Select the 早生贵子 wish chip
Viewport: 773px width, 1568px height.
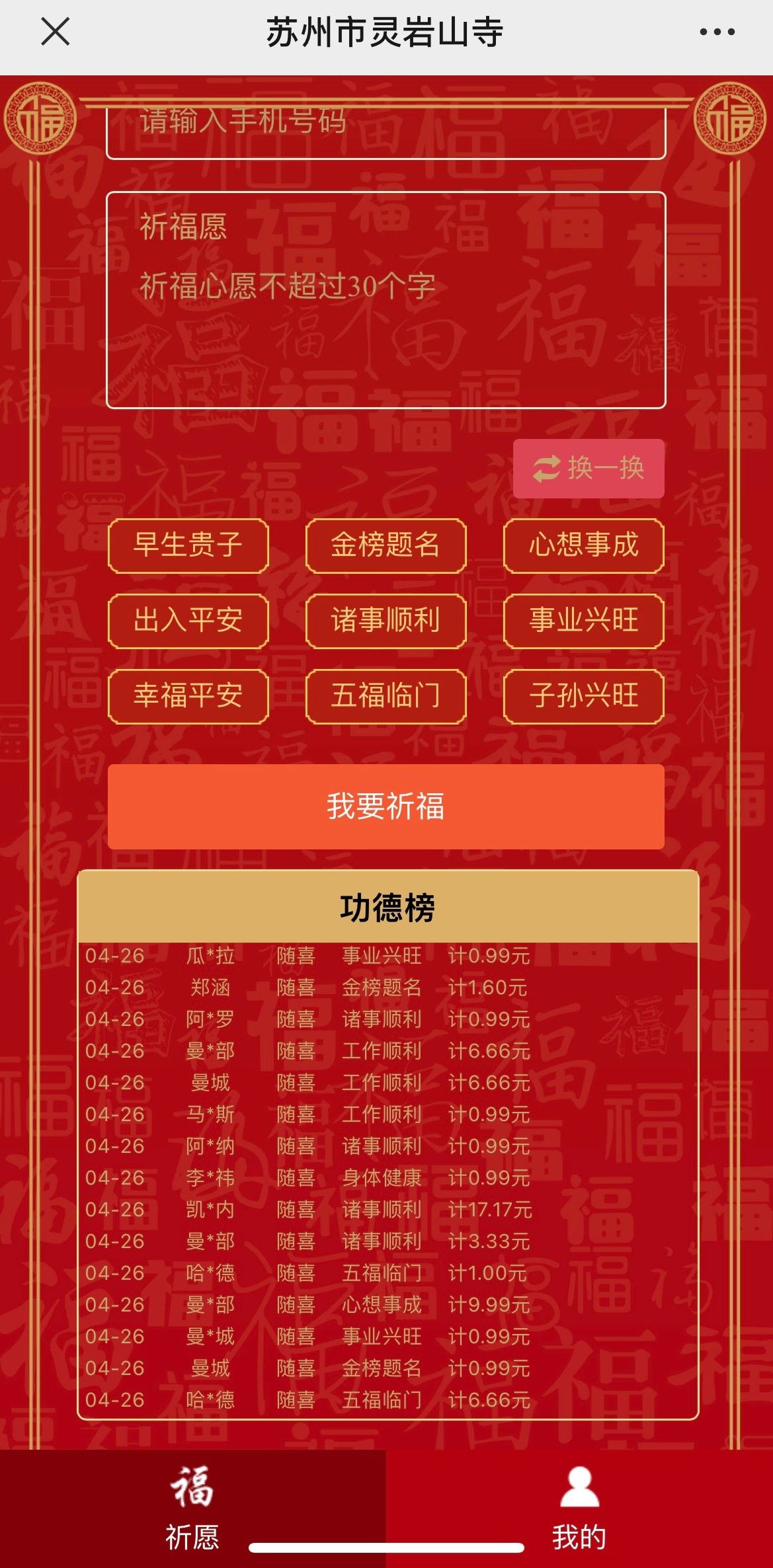pos(188,545)
